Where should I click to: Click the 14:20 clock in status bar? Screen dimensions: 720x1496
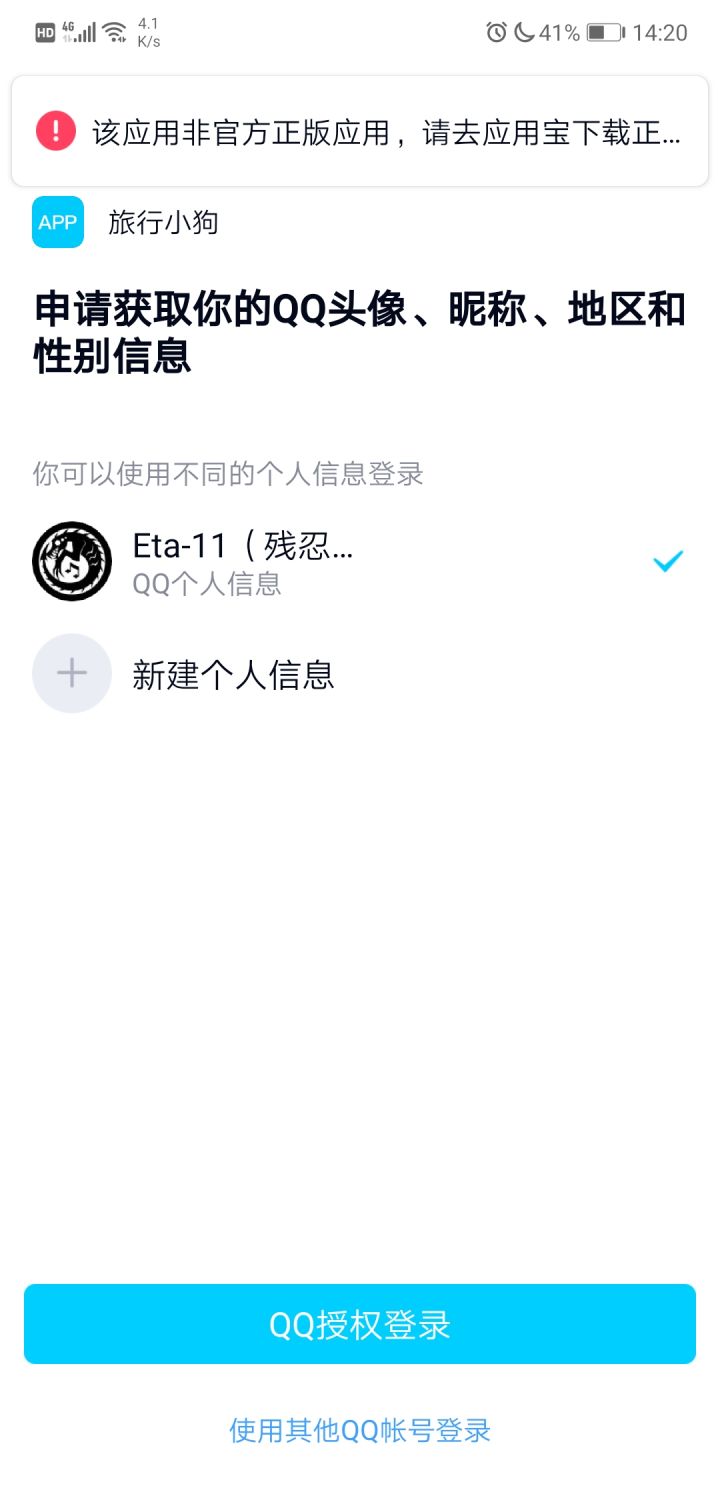click(x=661, y=32)
